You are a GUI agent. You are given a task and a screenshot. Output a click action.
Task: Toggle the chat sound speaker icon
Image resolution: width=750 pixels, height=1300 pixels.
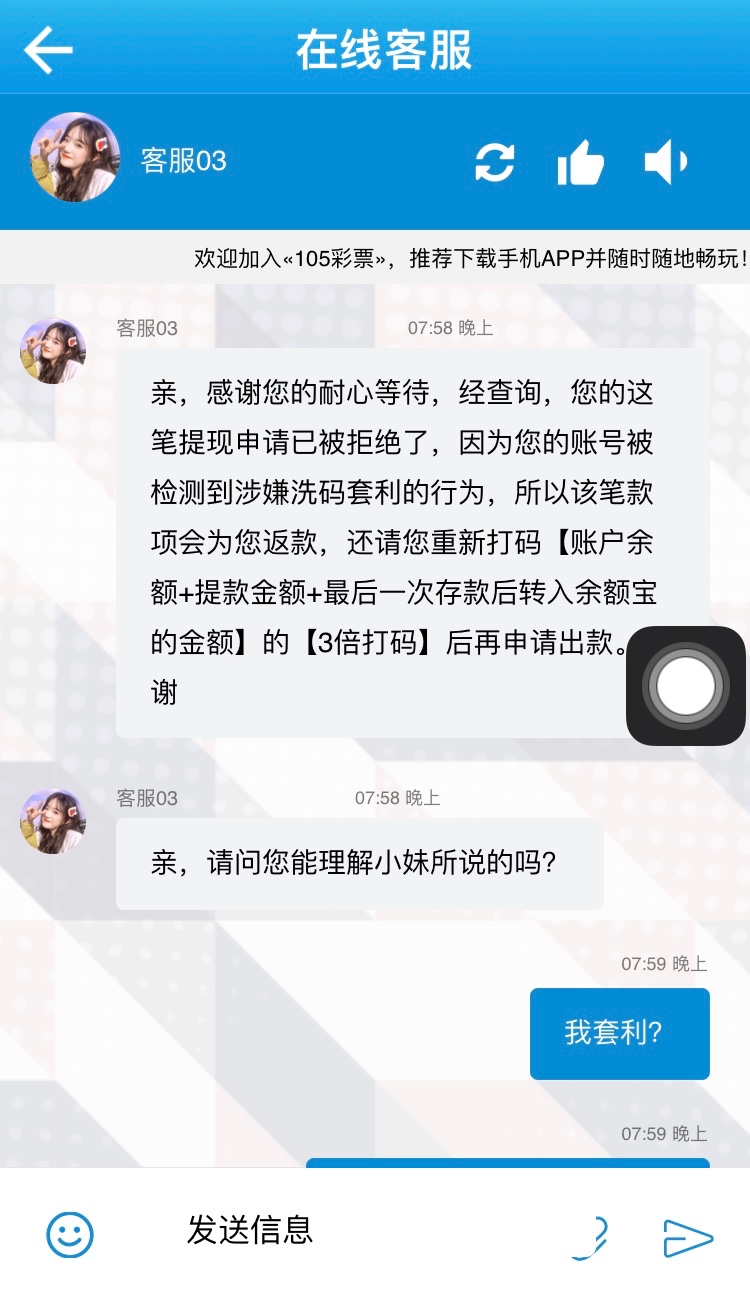(666, 162)
